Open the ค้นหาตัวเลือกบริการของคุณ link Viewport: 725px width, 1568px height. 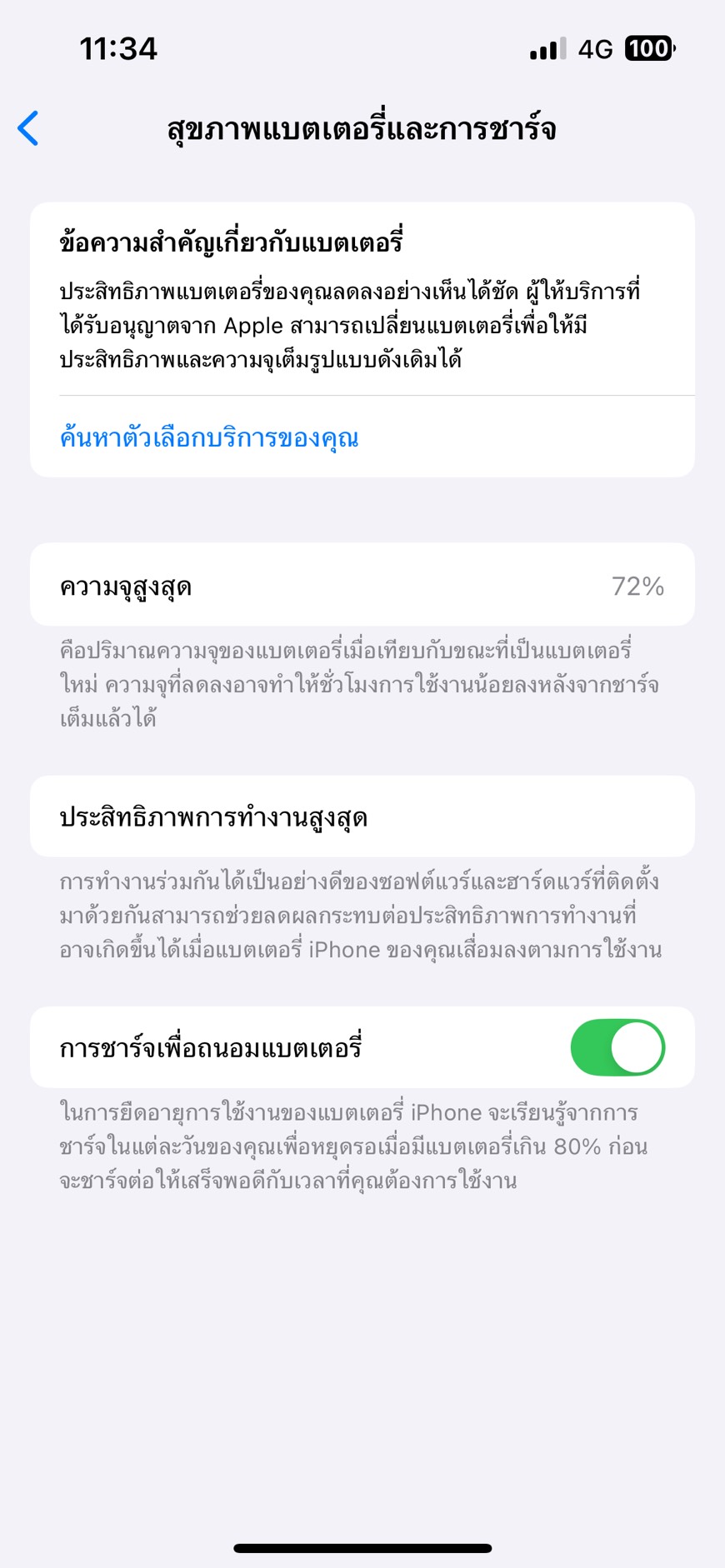[x=209, y=437]
